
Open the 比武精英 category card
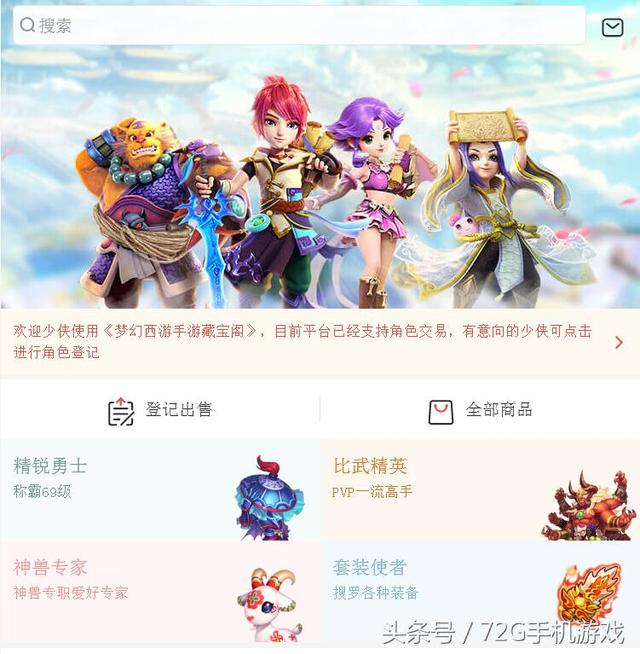tap(480, 490)
